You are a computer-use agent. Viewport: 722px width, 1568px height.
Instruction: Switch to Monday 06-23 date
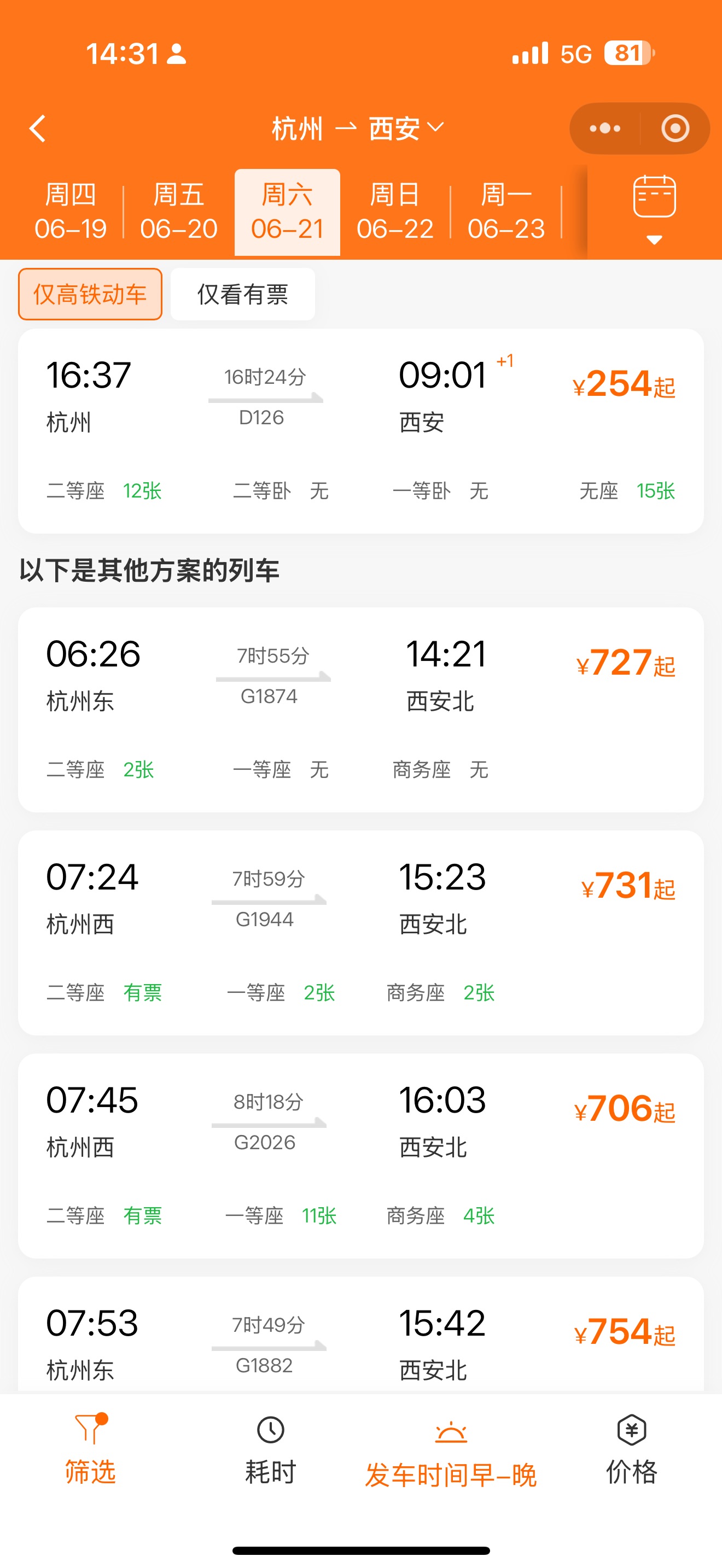(506, 212)
